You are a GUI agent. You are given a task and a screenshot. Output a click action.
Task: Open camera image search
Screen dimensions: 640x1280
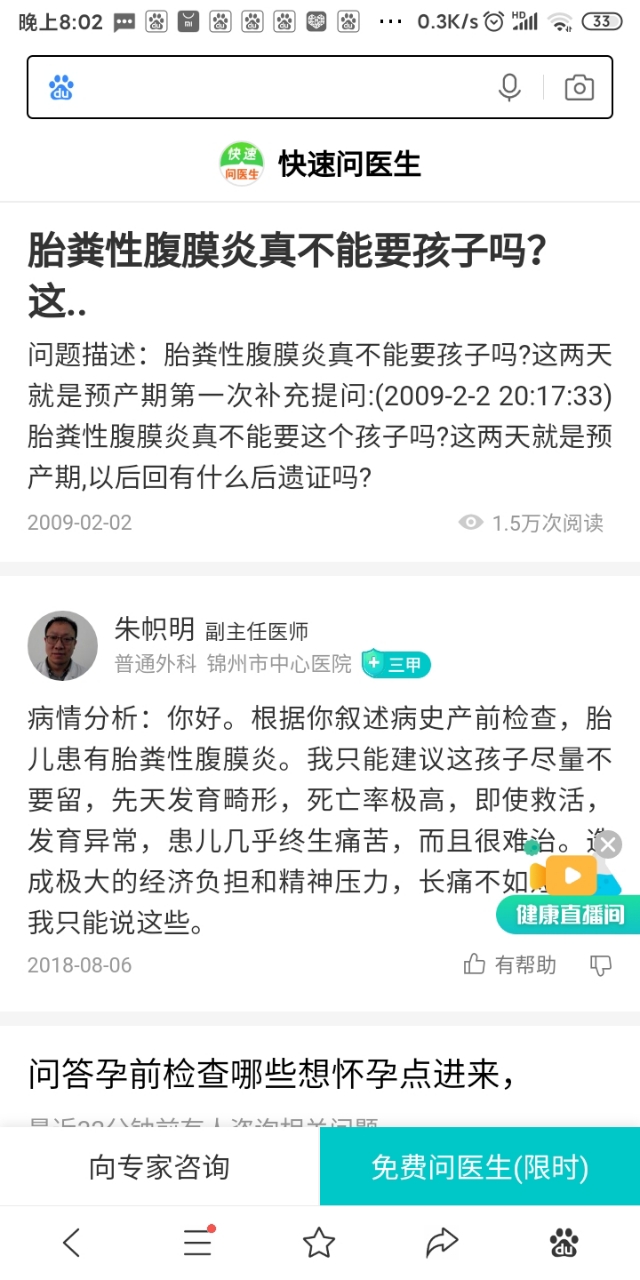[579, 88]
